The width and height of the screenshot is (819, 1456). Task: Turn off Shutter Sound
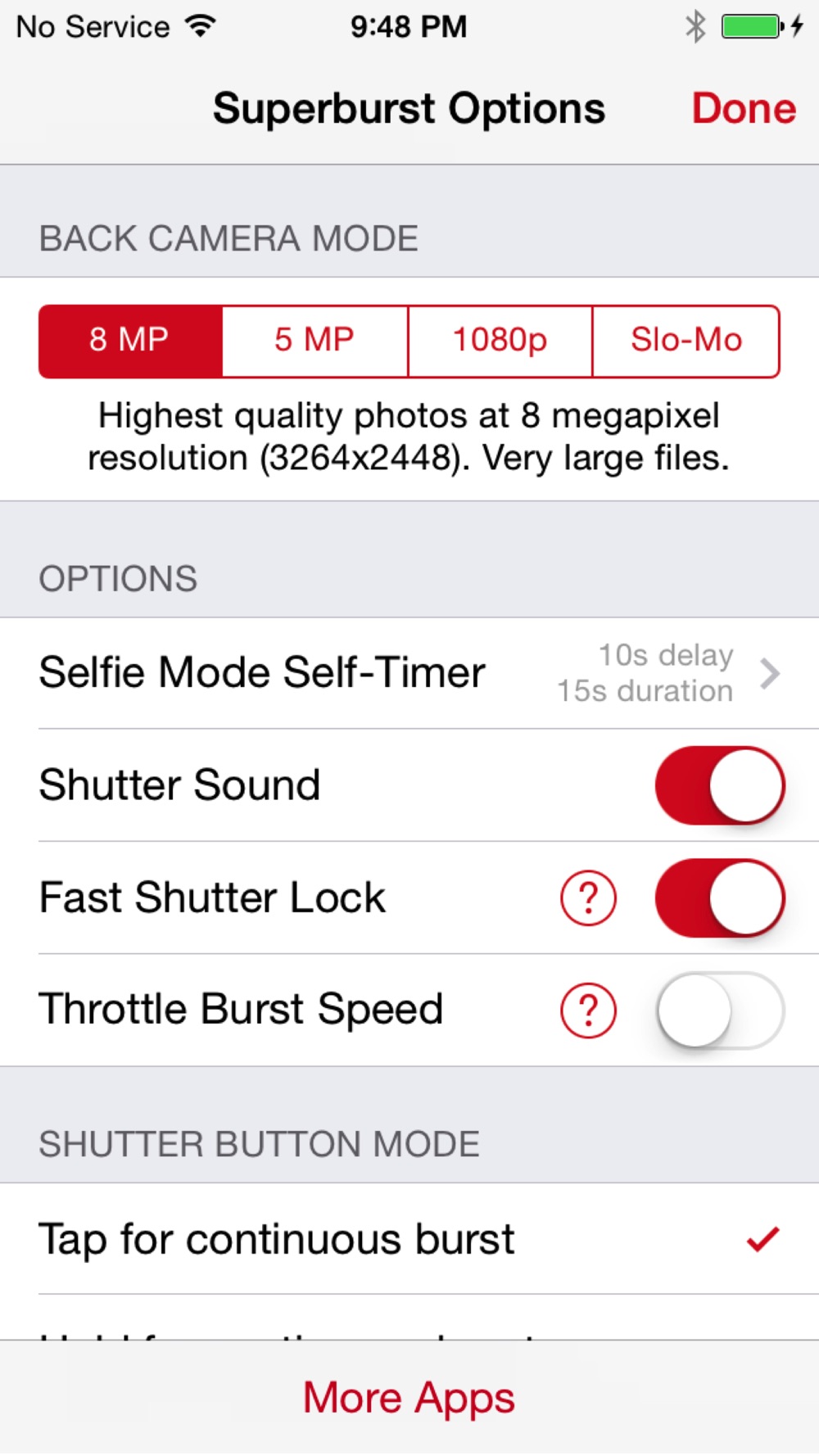click(720, 785)
